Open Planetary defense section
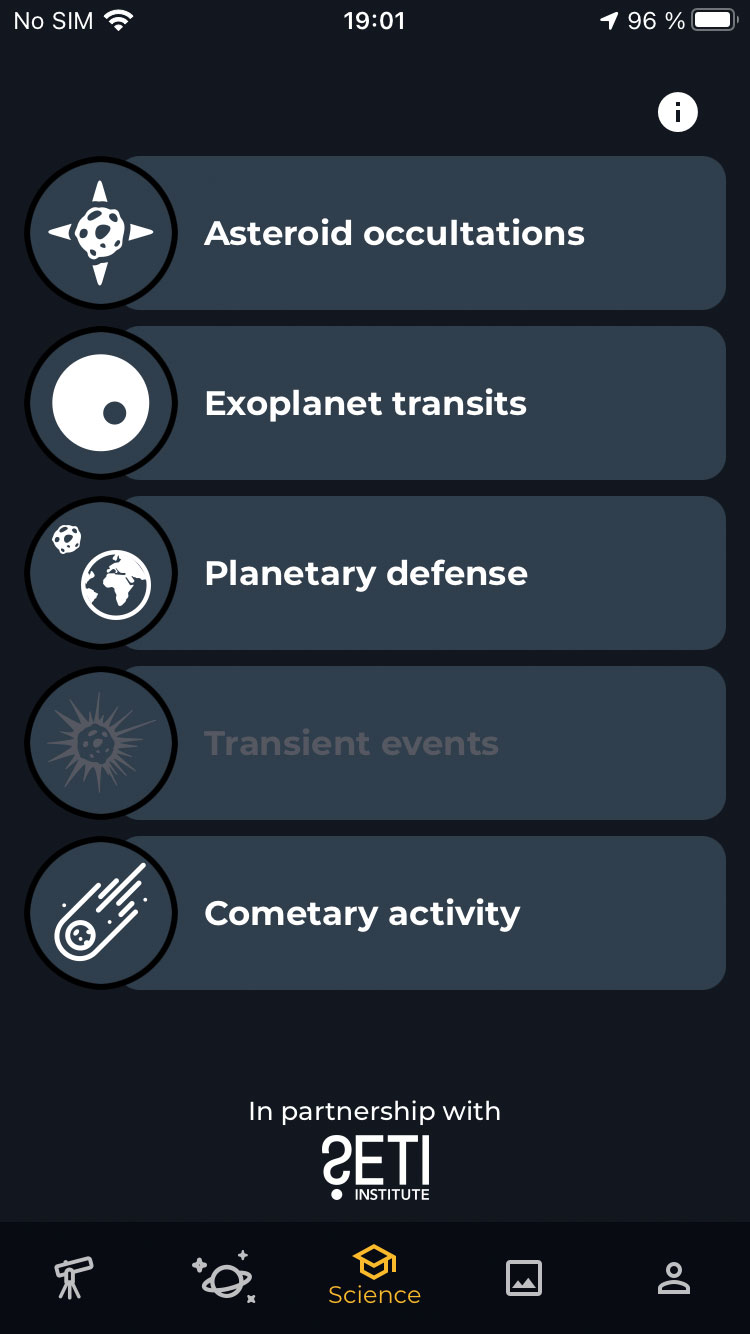Image resolution: width=750 pixels, height=1334 pixels. coord(375,573)
